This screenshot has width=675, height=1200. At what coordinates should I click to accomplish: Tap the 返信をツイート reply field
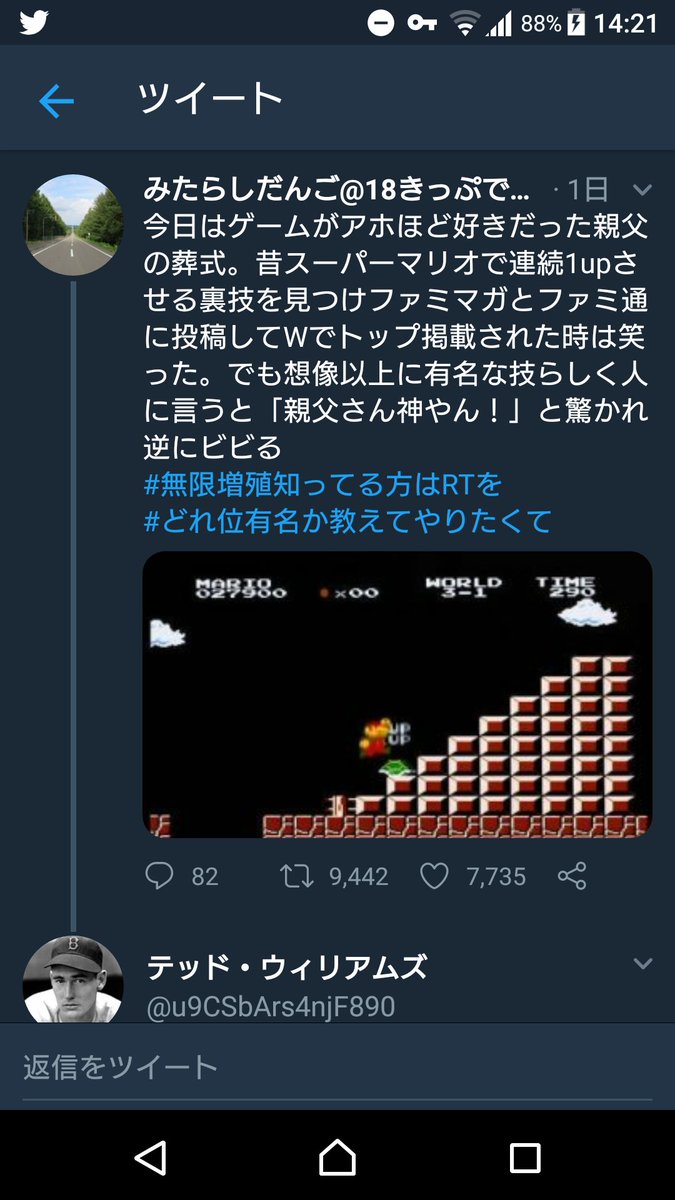click(337, 1067)
